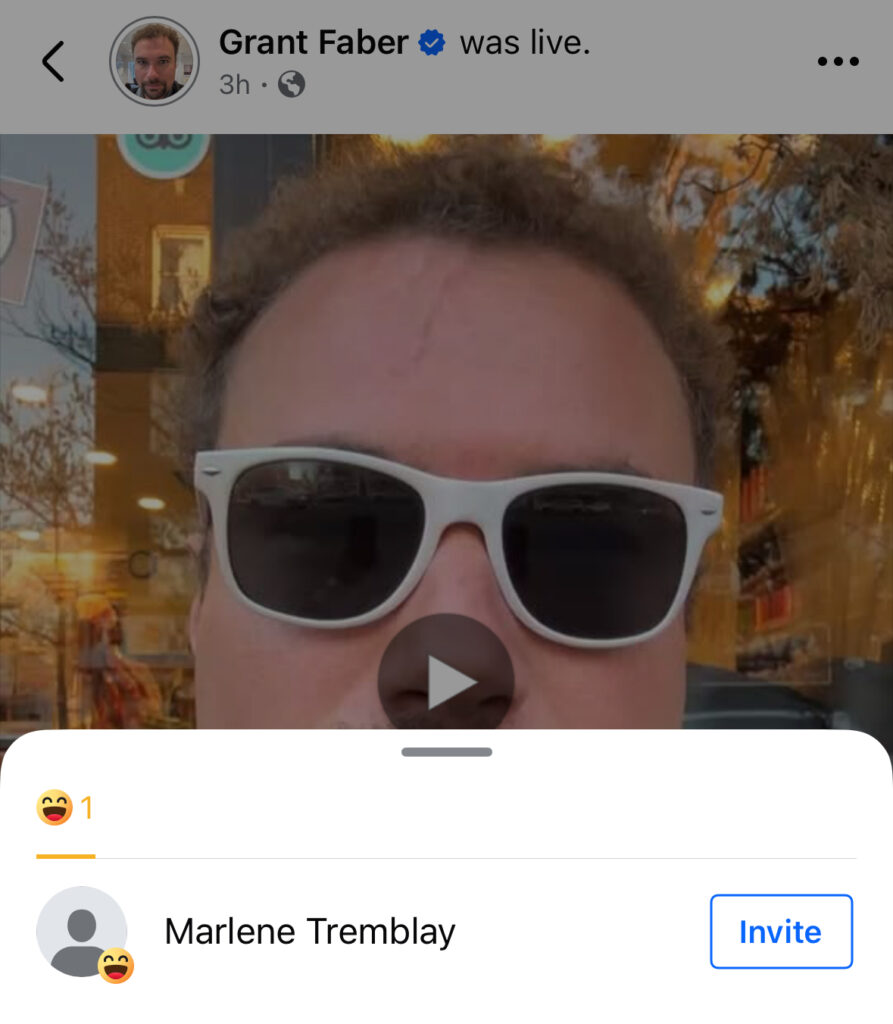Open Grant Faber's profile picture
This screenshot has width=893, height=1024.
(154, 62)
